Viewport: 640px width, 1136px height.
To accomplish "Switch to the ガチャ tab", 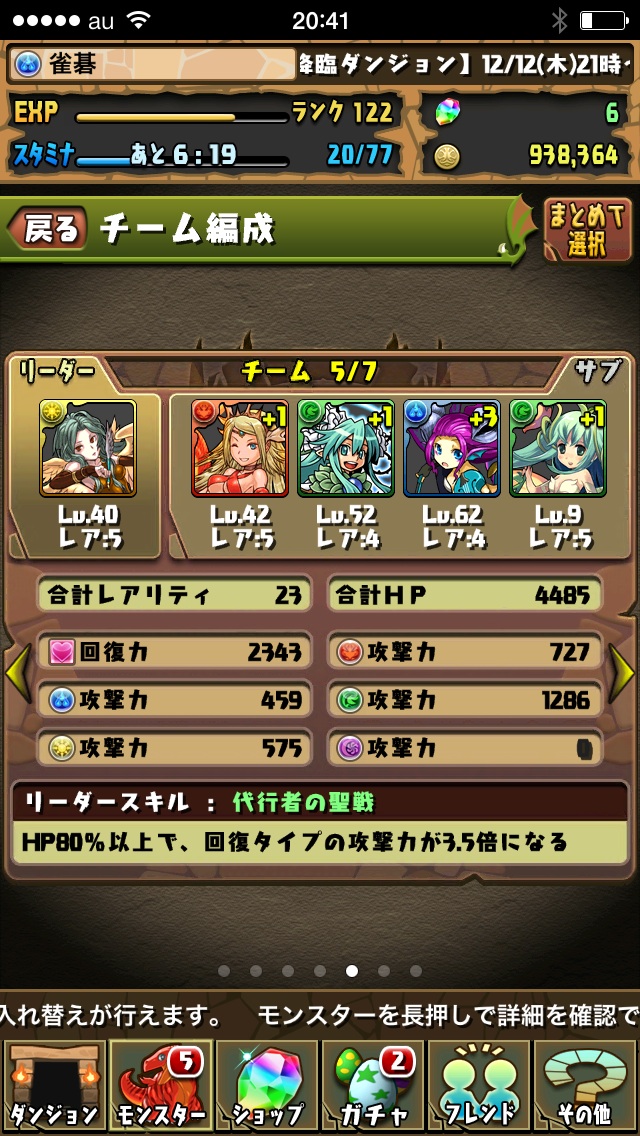I will [x=372, y=1086].
